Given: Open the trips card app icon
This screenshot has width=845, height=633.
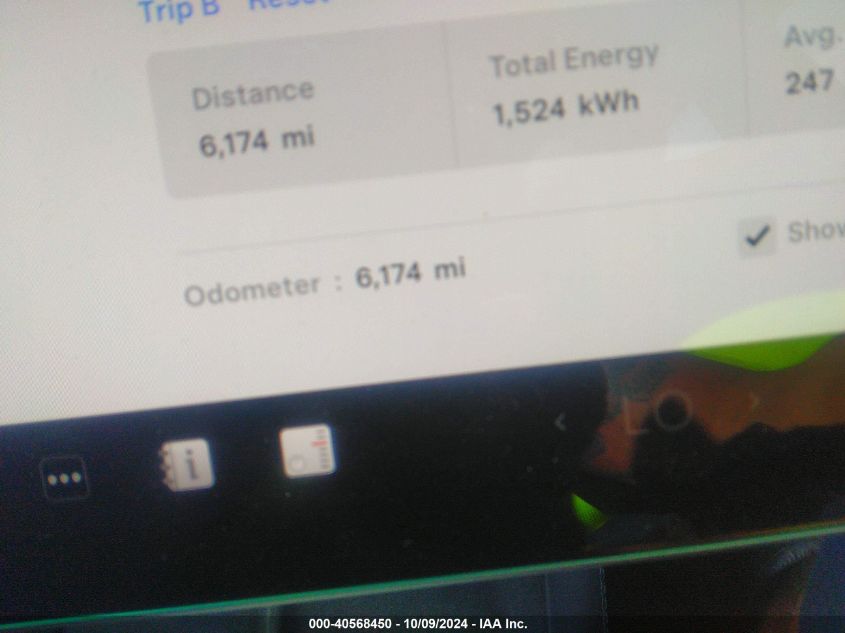Looking at the screenshot, I should pos(307,451).
